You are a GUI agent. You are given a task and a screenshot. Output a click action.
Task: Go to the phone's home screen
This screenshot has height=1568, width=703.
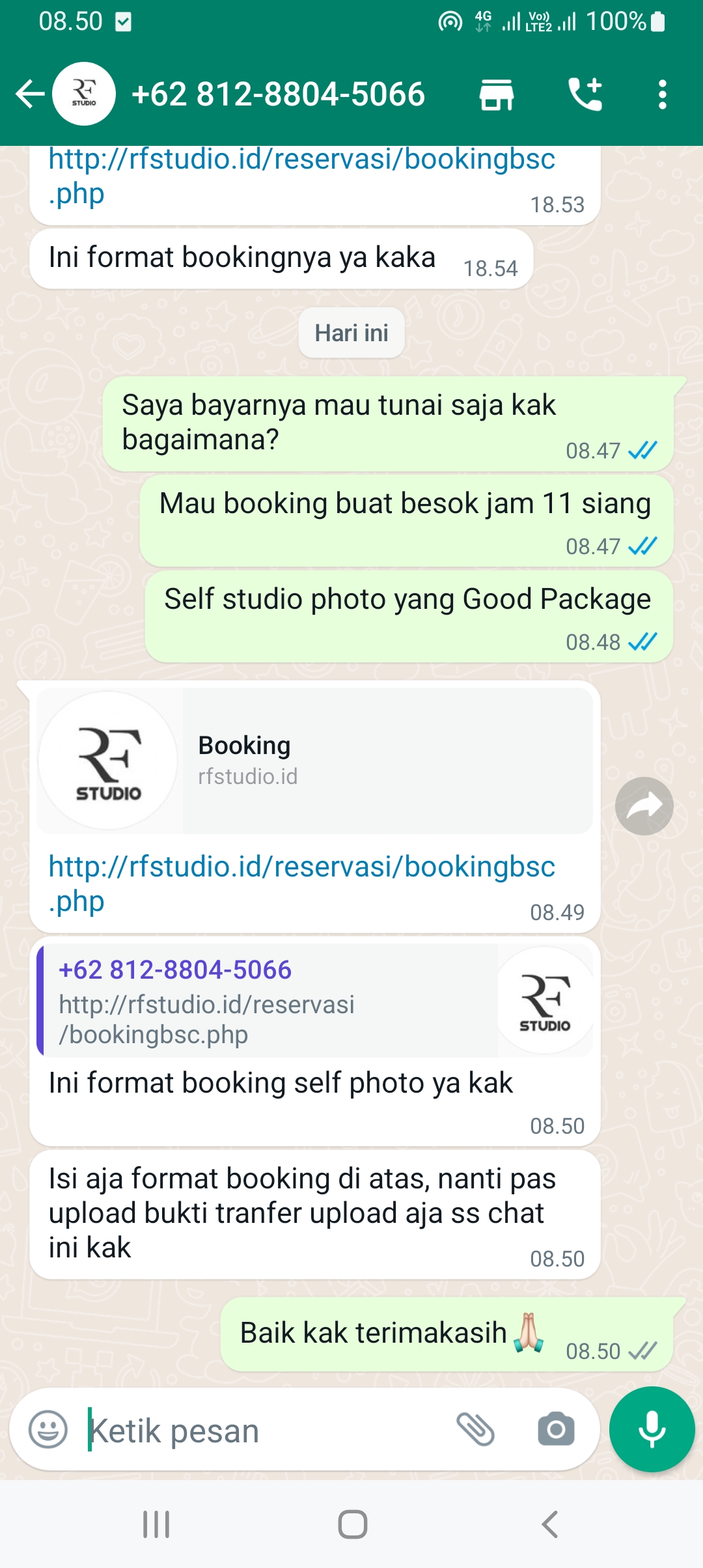tap(352, 1524)
